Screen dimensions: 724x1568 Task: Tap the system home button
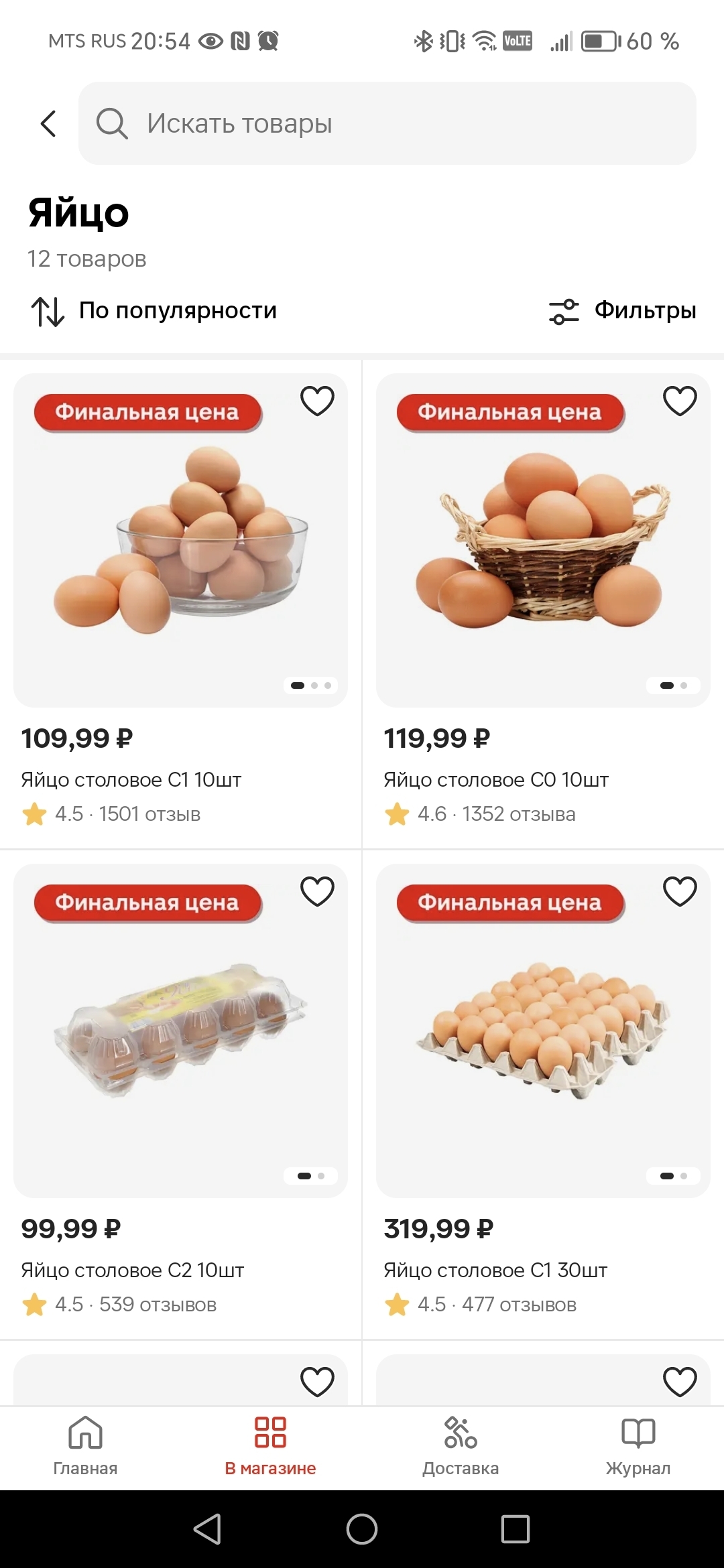[x=362, y=1529]
